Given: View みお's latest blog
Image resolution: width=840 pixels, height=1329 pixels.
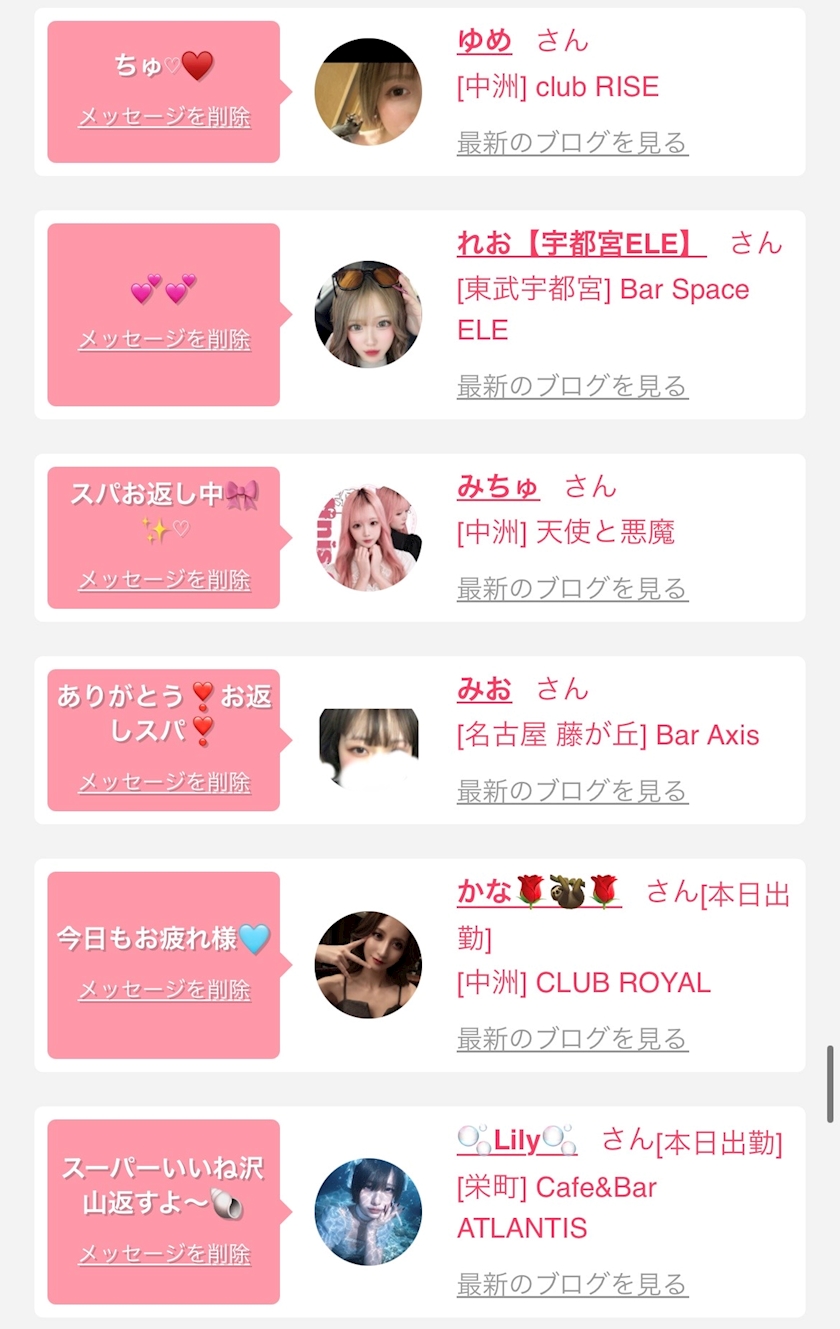Looking at the screenshot, I should [572, 791].
